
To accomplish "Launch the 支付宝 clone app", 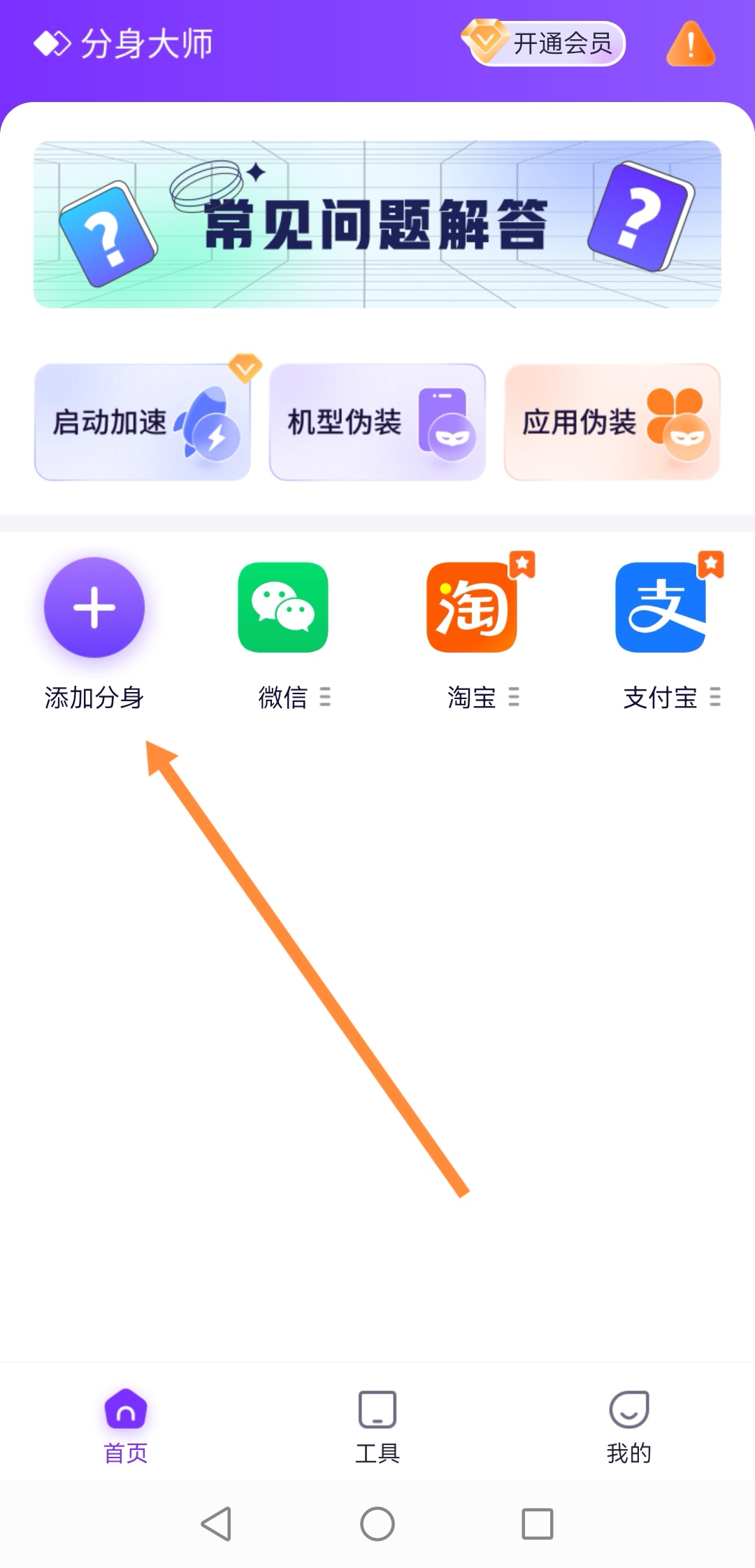I will pyautogui.click(x=661, y=607).
